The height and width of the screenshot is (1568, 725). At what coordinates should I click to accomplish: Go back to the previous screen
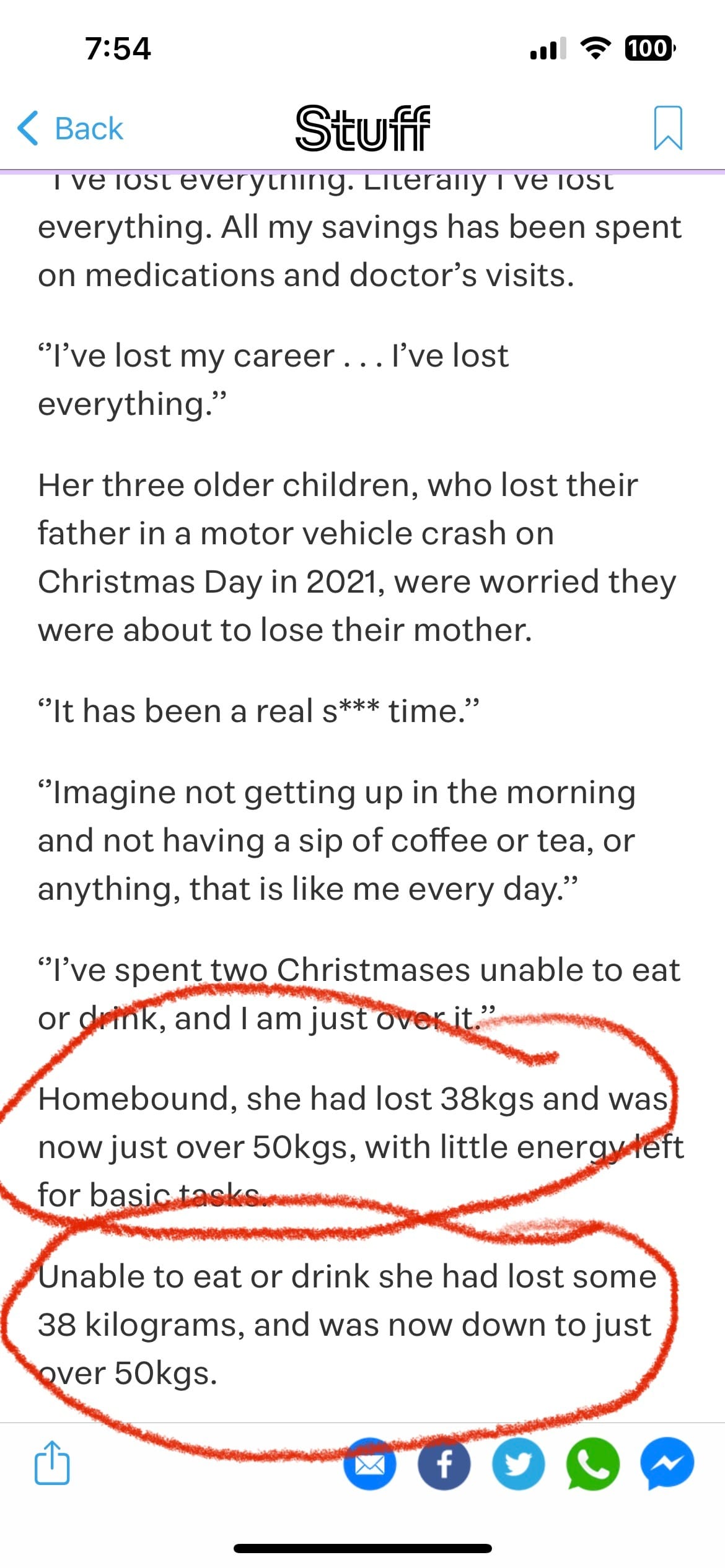(x=70, y=129)
